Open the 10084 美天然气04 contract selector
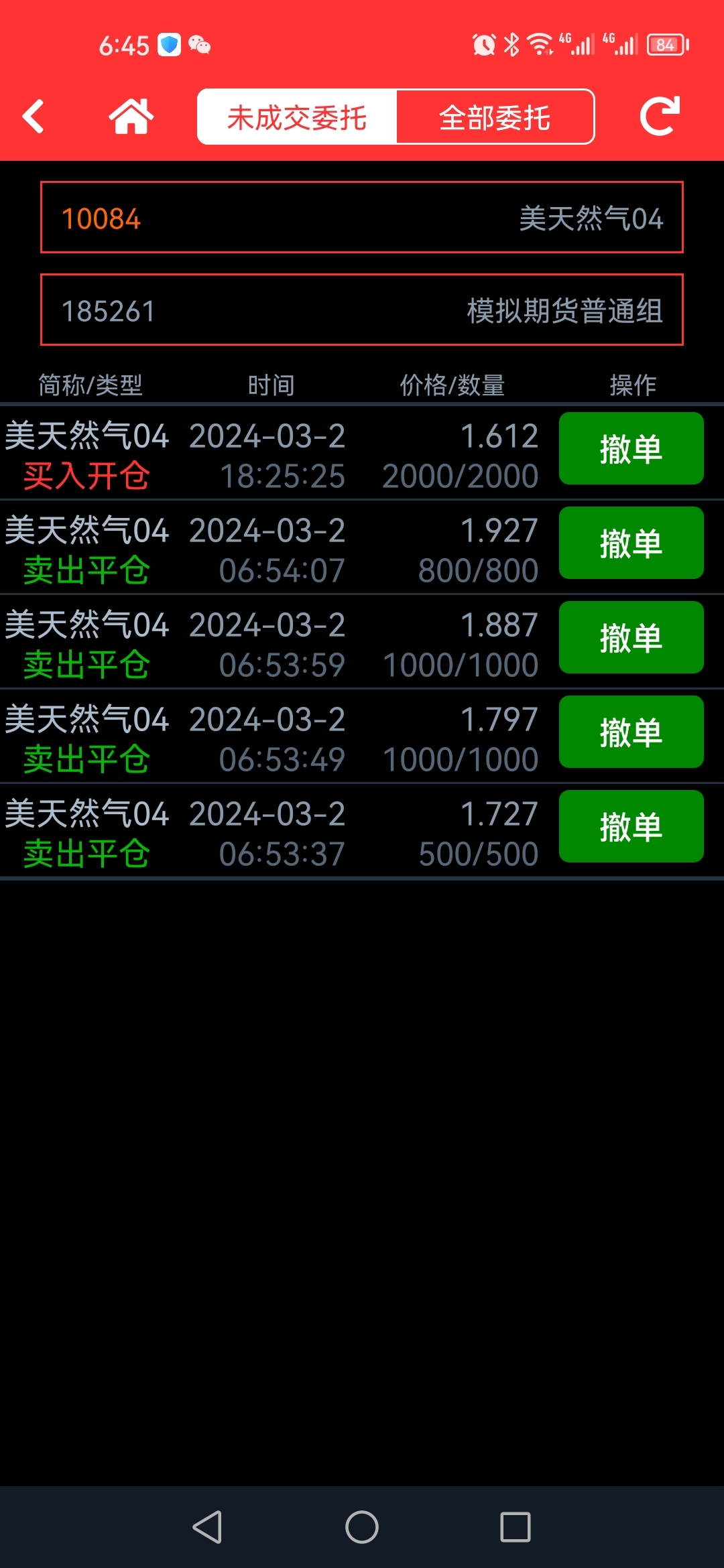724x1568 pixels. (x=362, y=218)
